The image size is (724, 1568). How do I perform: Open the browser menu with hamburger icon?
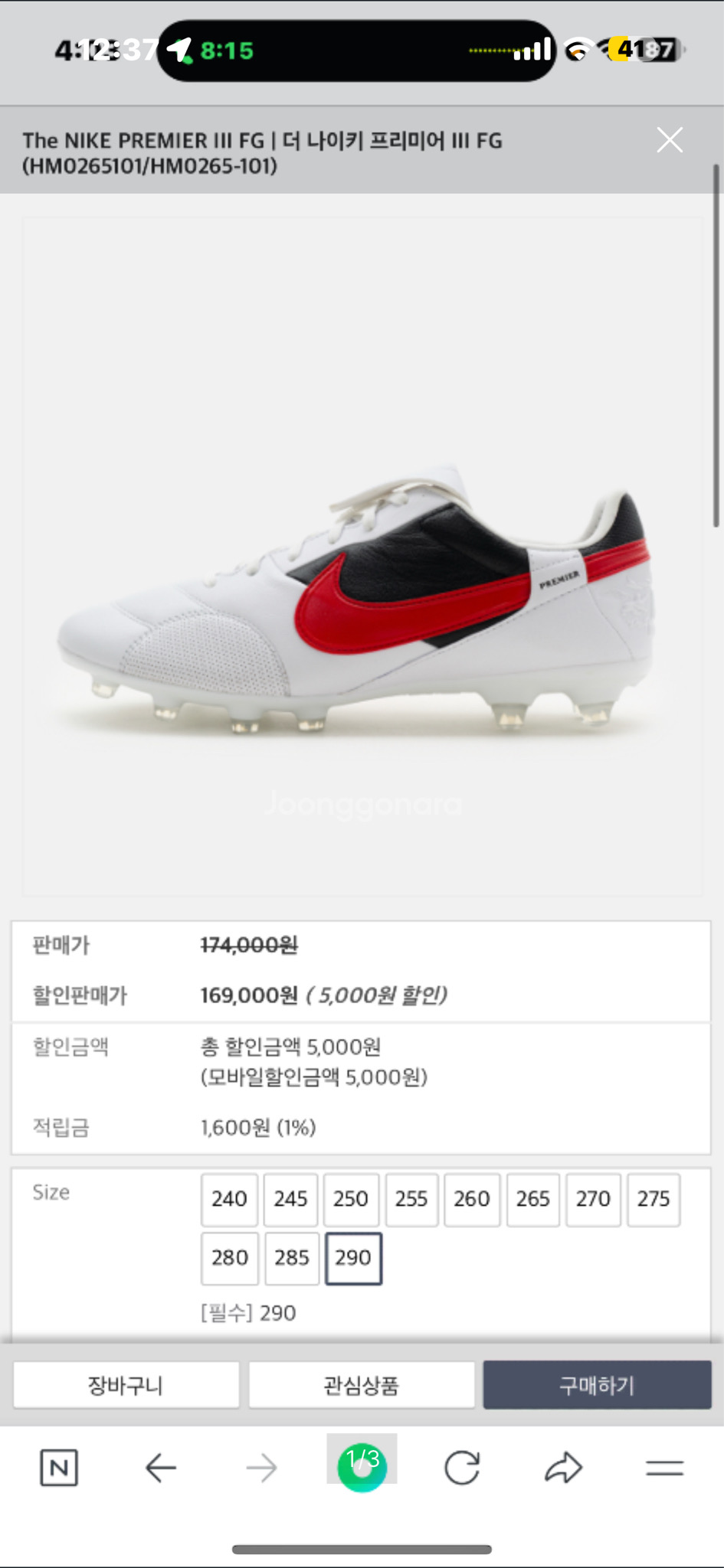[x=664, y=1467]
